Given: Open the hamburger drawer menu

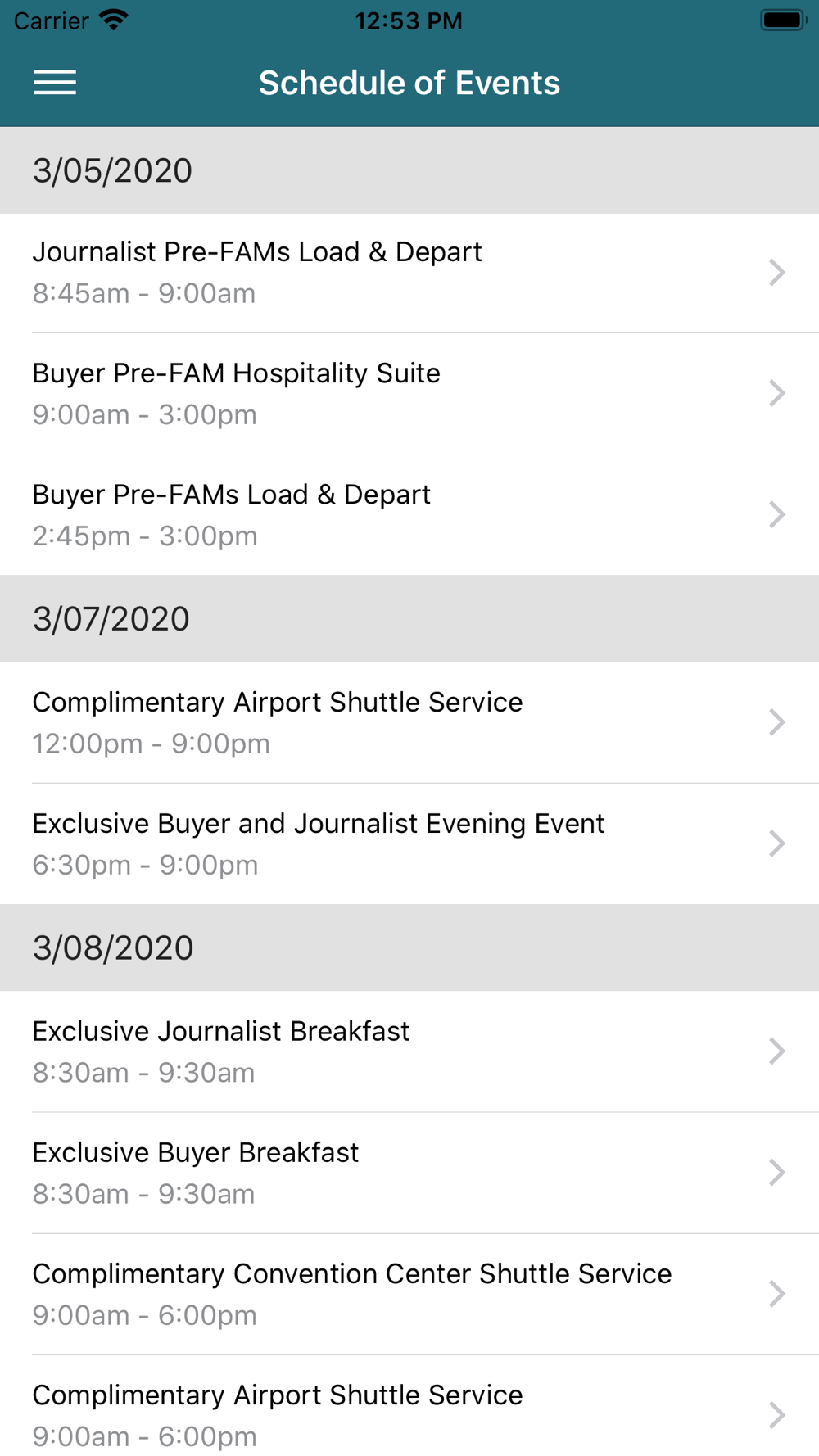Looking at the screenshot, I should click(55, 83).
